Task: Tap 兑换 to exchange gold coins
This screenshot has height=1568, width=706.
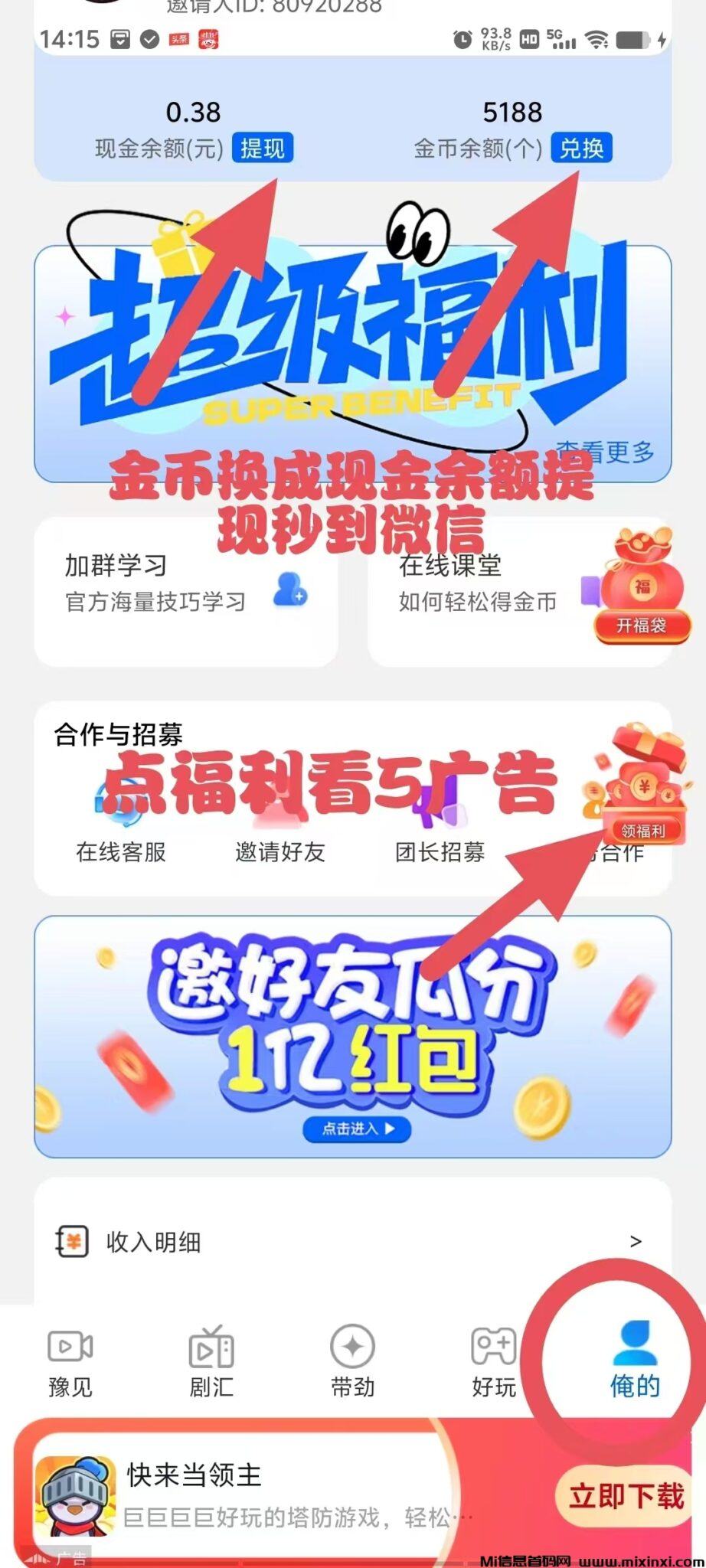Action: point(581,148)
